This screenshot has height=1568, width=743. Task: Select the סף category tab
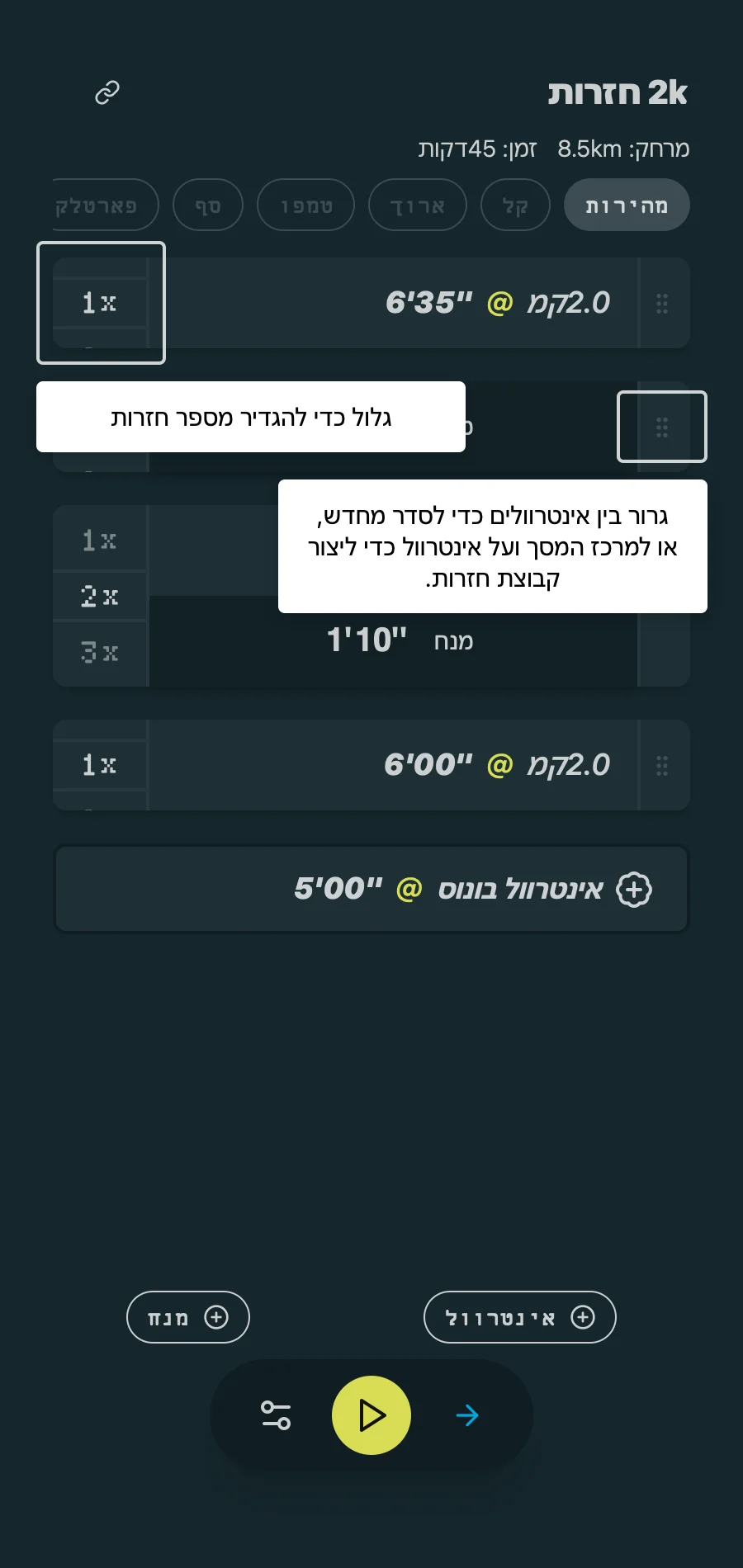coord(208,205)
